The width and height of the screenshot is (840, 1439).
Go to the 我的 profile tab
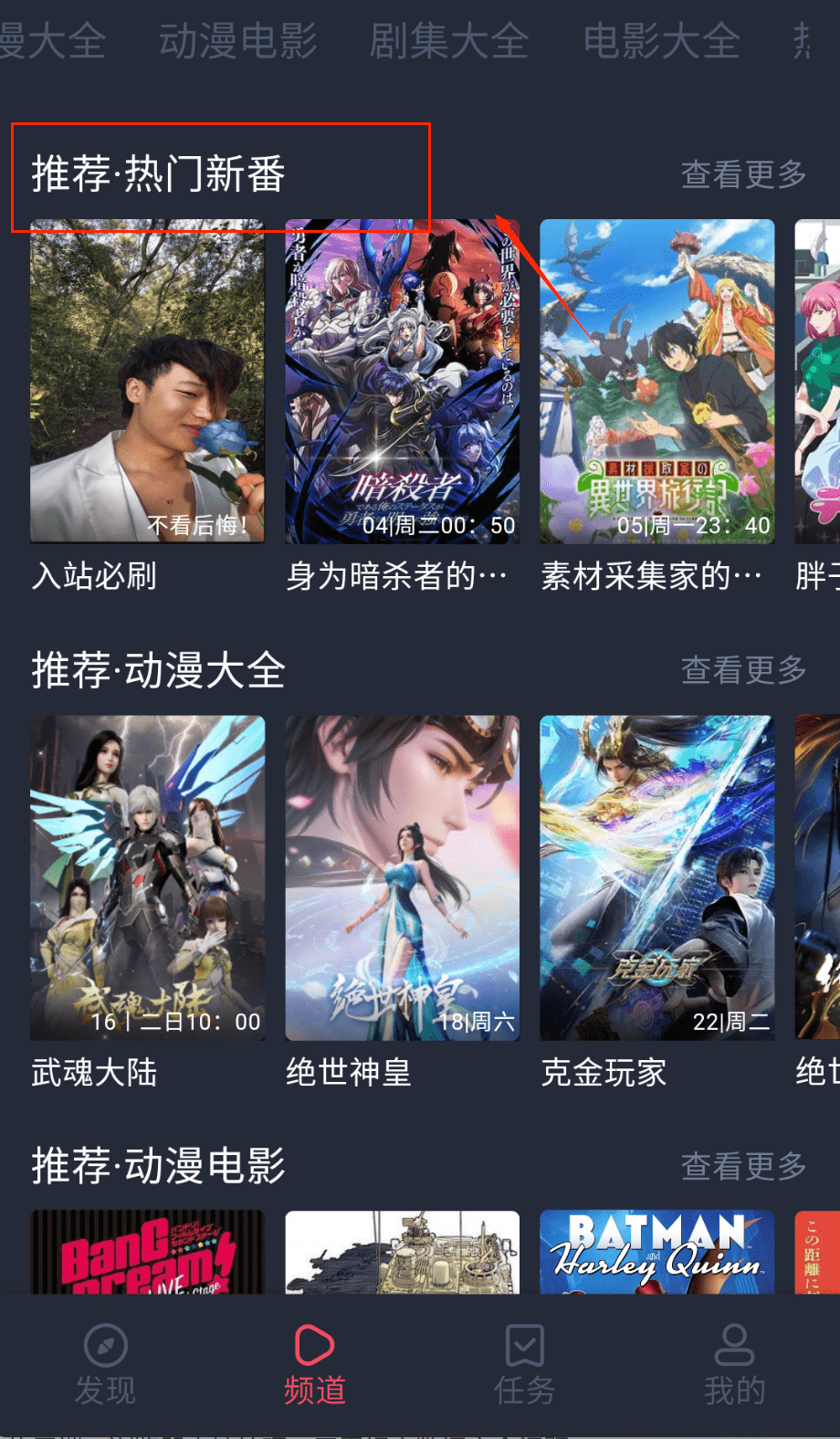pos(734,1364)
